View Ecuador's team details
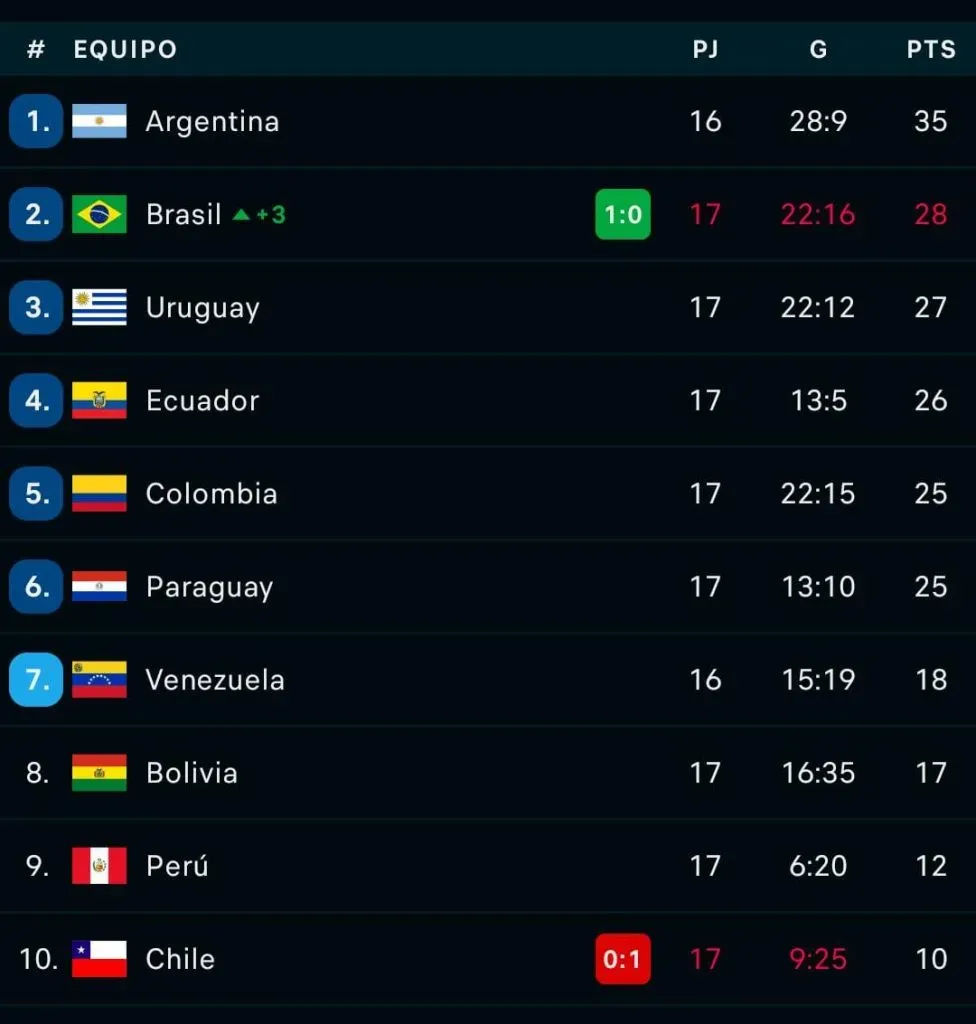Screen dimensions: 976x1024 point(202,401)
